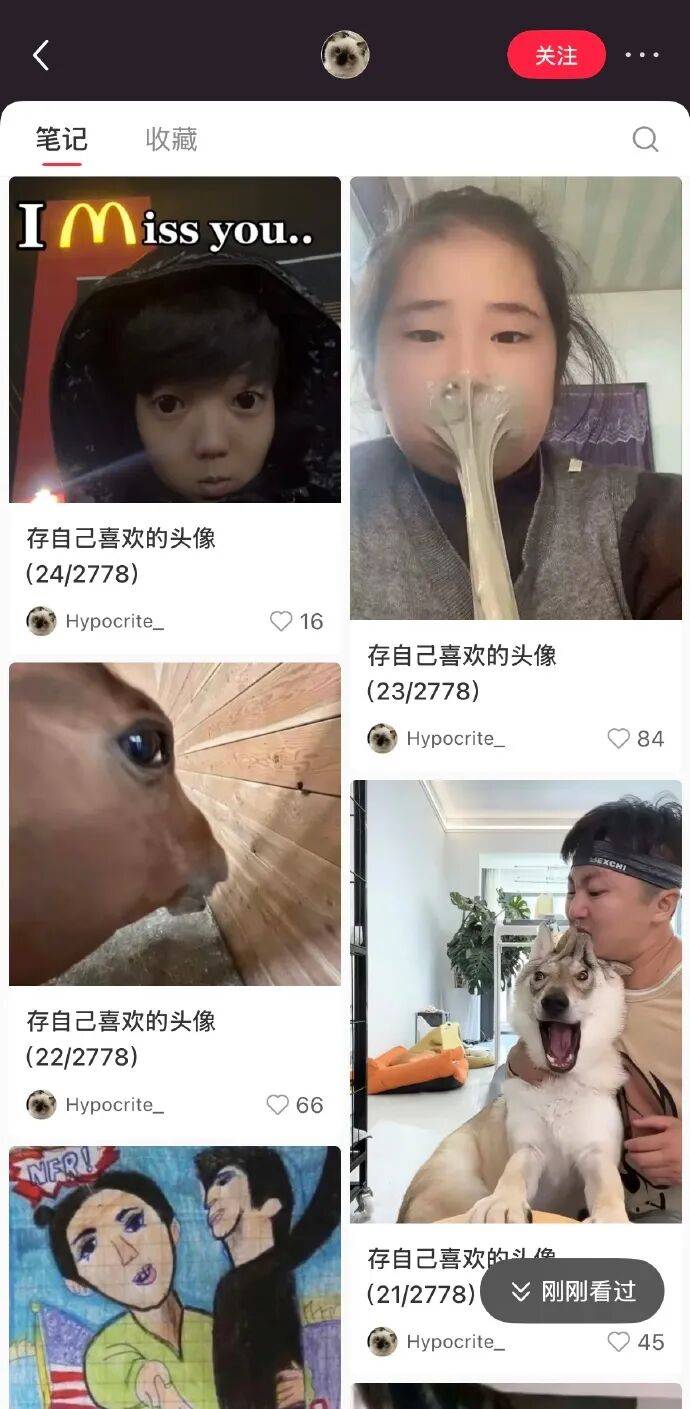Like the (22/2778) note
The image size is (690, 1409).
[x=278, y=1105]
